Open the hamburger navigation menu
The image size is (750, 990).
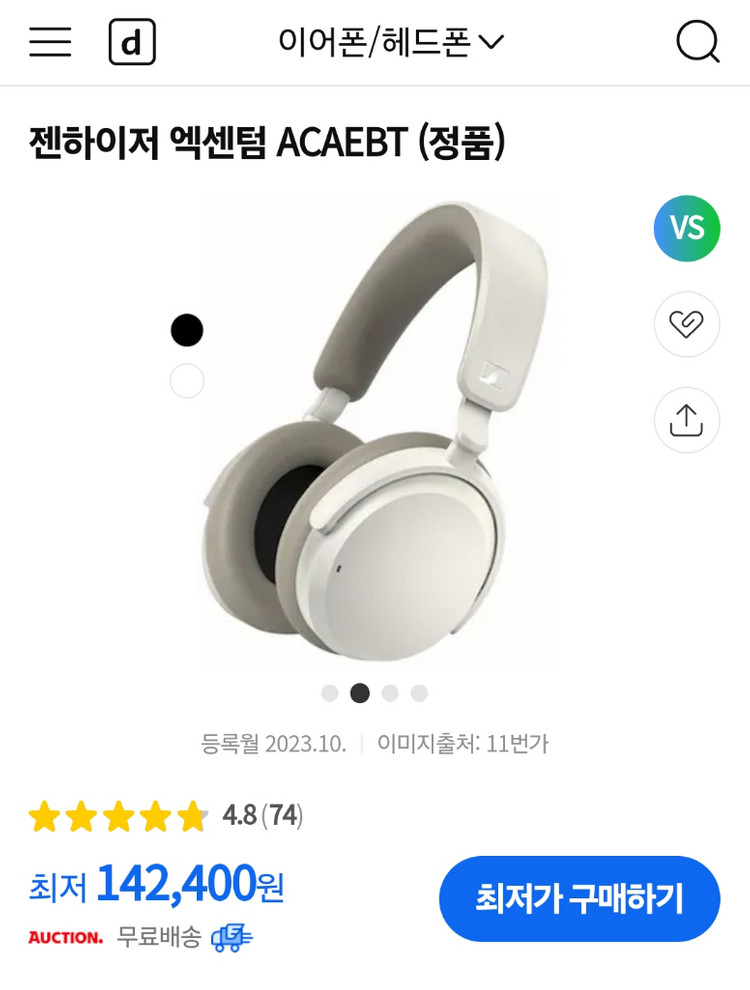pyautogui.click(x=49, y=43)
